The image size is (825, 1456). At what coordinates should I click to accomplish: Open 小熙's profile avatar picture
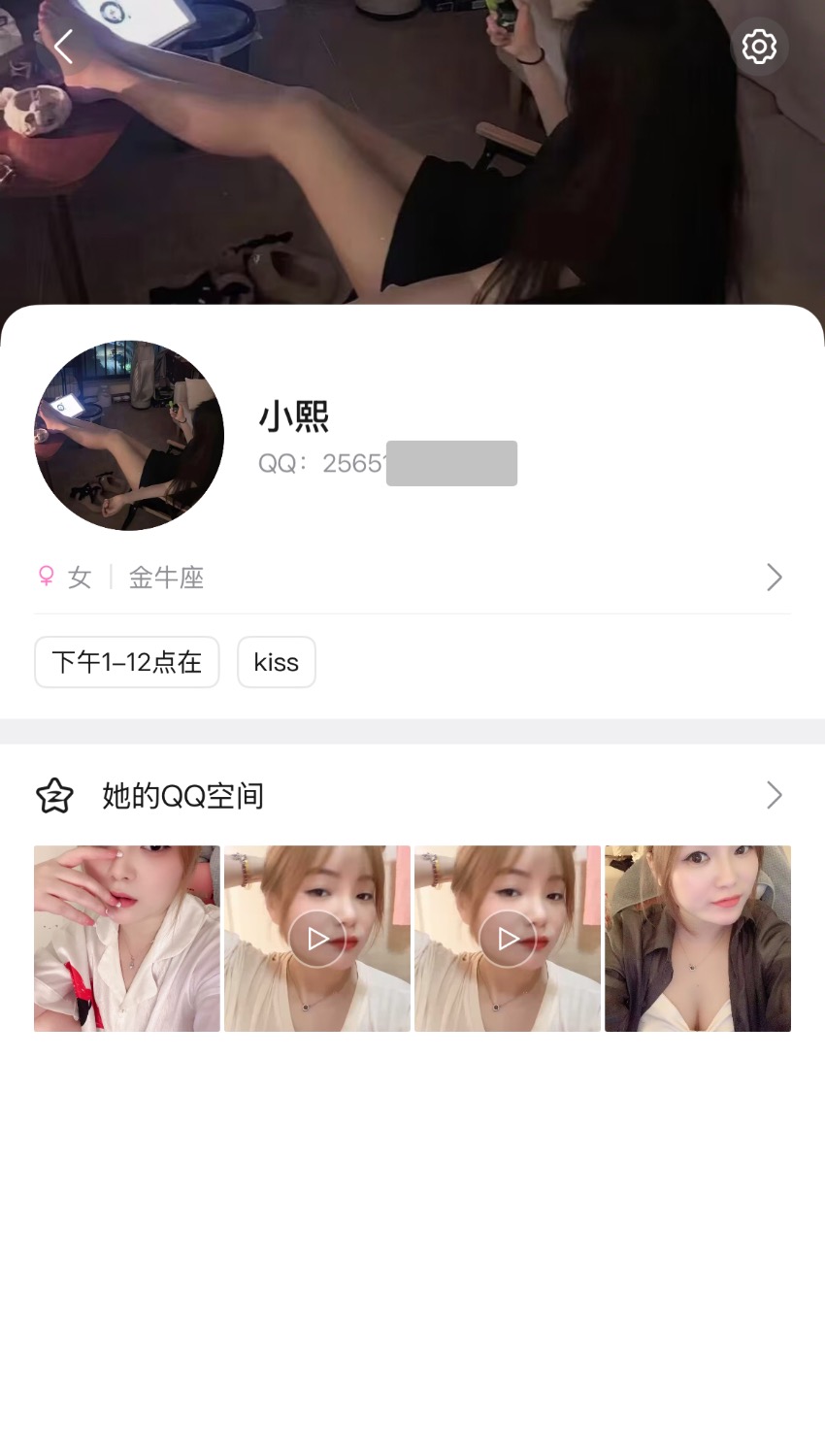coord(128,435)
